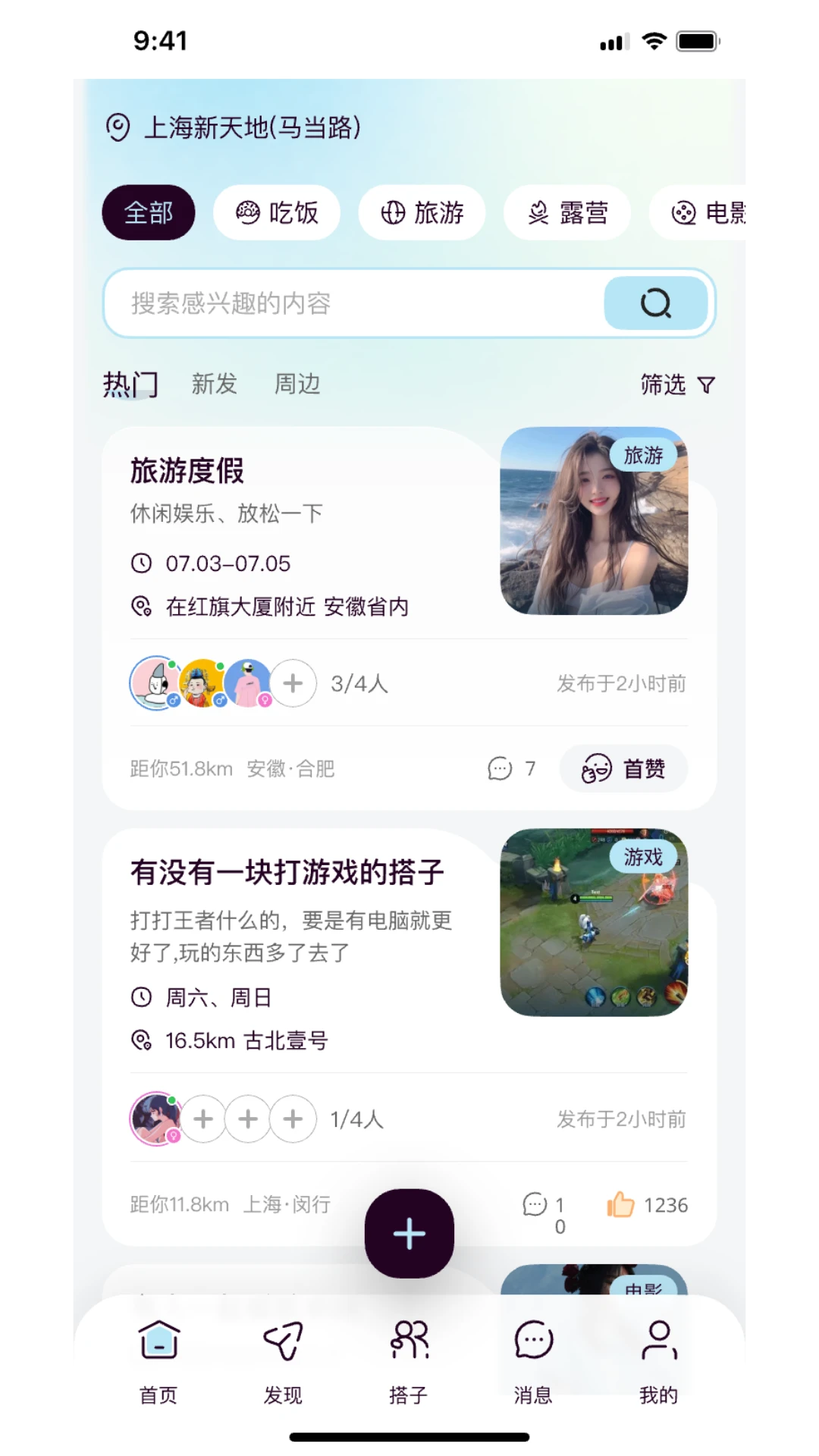The height and width of the screenshot is (1456, 819).
Task: Select the 全部 category chip
Action: click(x=149, y=213)
